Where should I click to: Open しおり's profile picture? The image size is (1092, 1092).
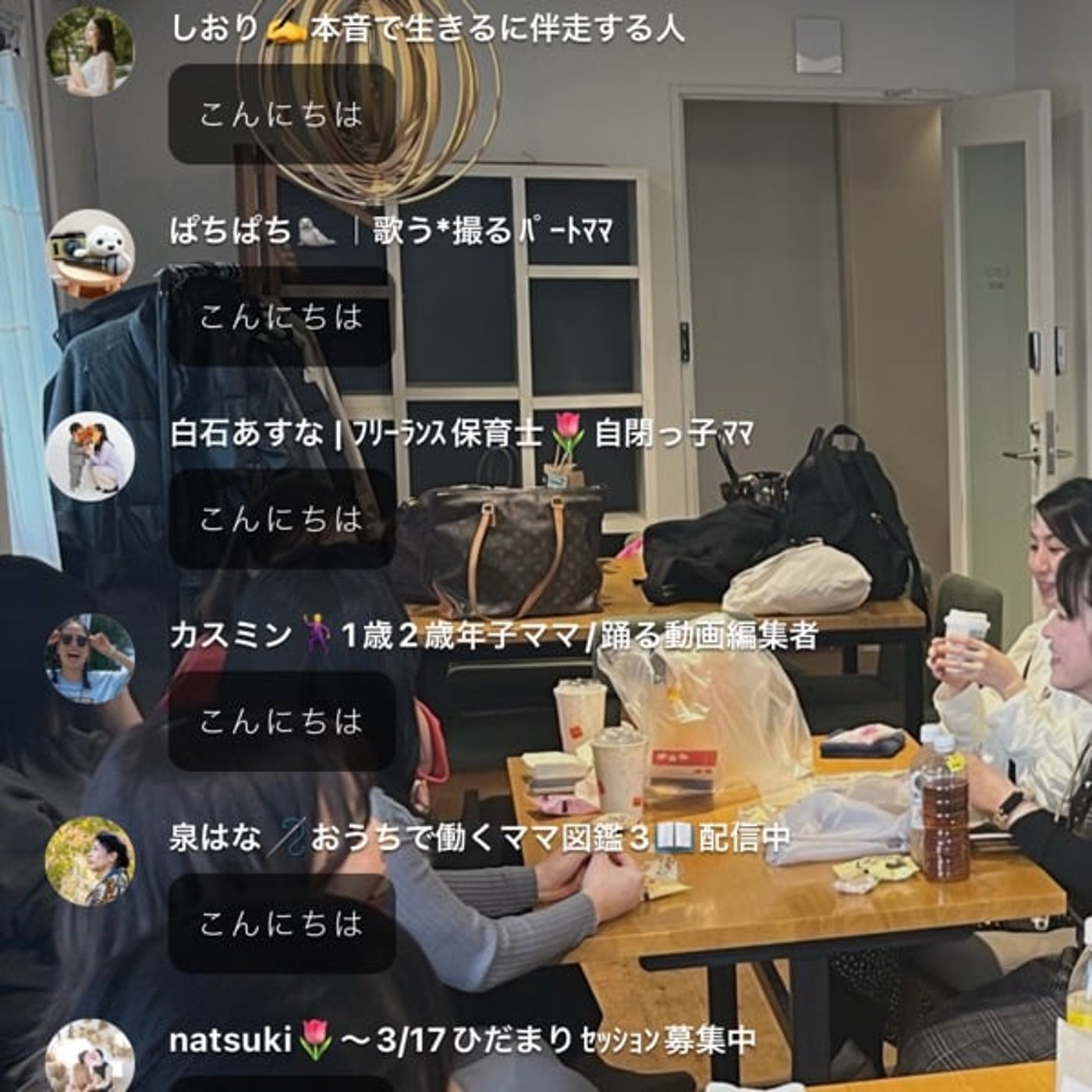coord(90,51)
